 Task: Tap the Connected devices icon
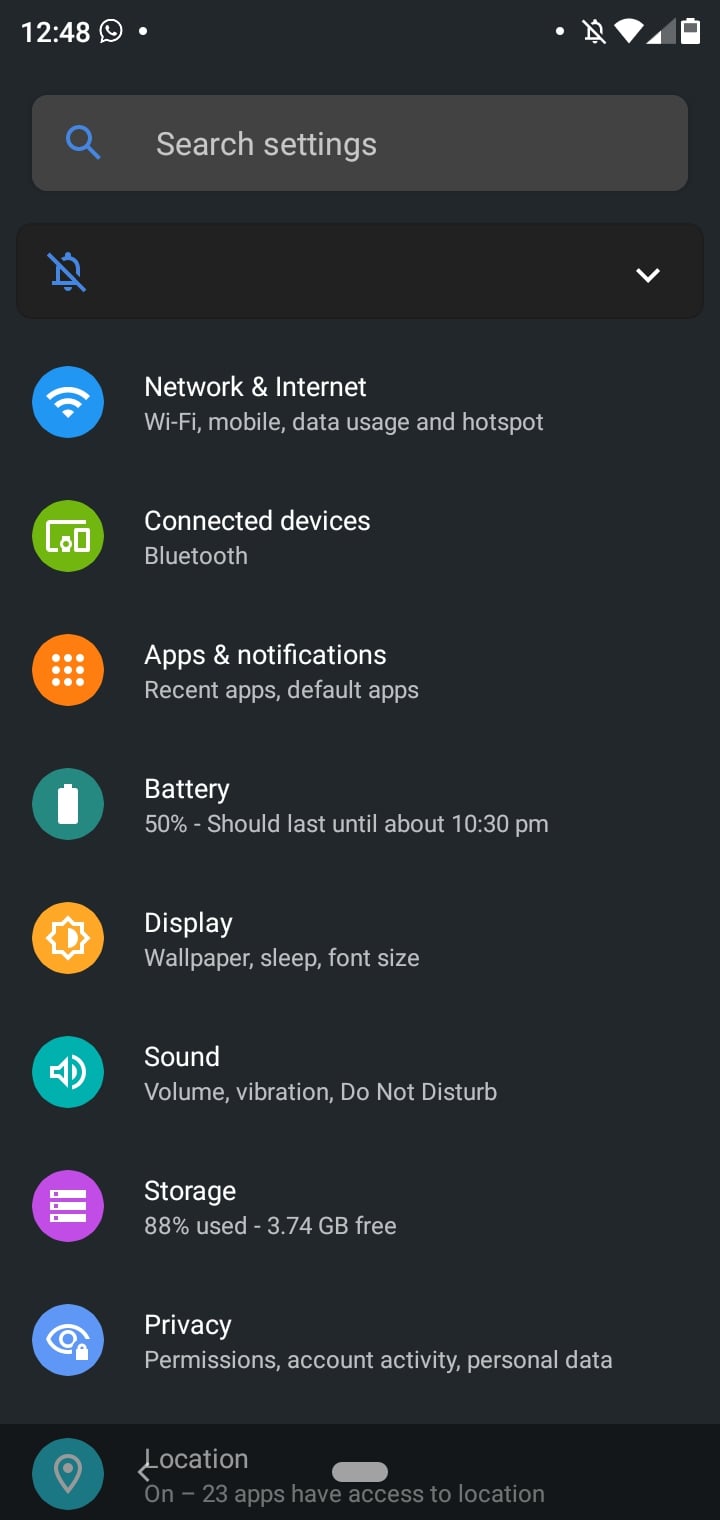point(68,536)
